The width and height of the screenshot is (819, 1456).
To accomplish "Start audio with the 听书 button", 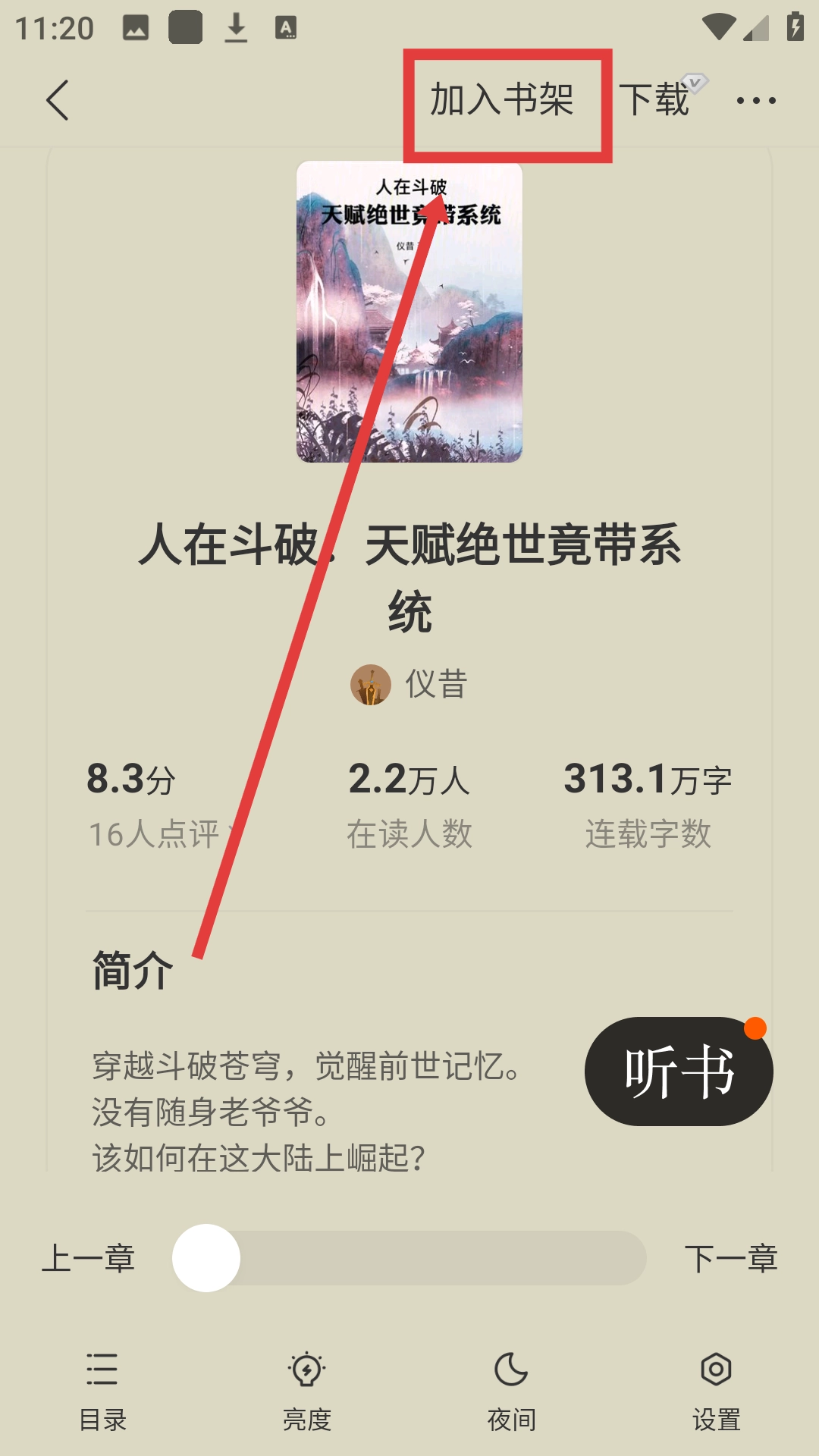I will coord(679,1071).
